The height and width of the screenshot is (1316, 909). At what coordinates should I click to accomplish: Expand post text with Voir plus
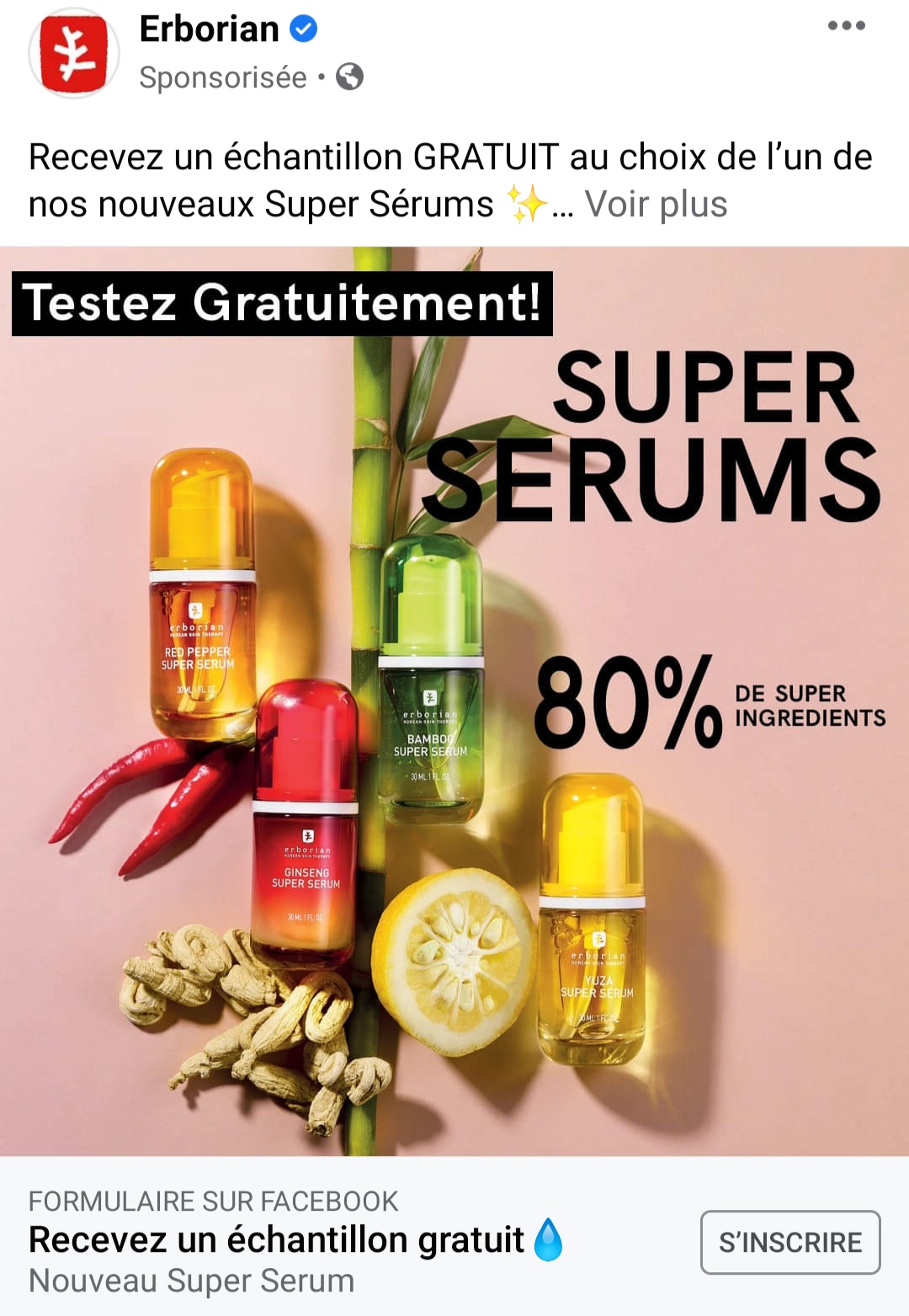click(x=656, y=205)
